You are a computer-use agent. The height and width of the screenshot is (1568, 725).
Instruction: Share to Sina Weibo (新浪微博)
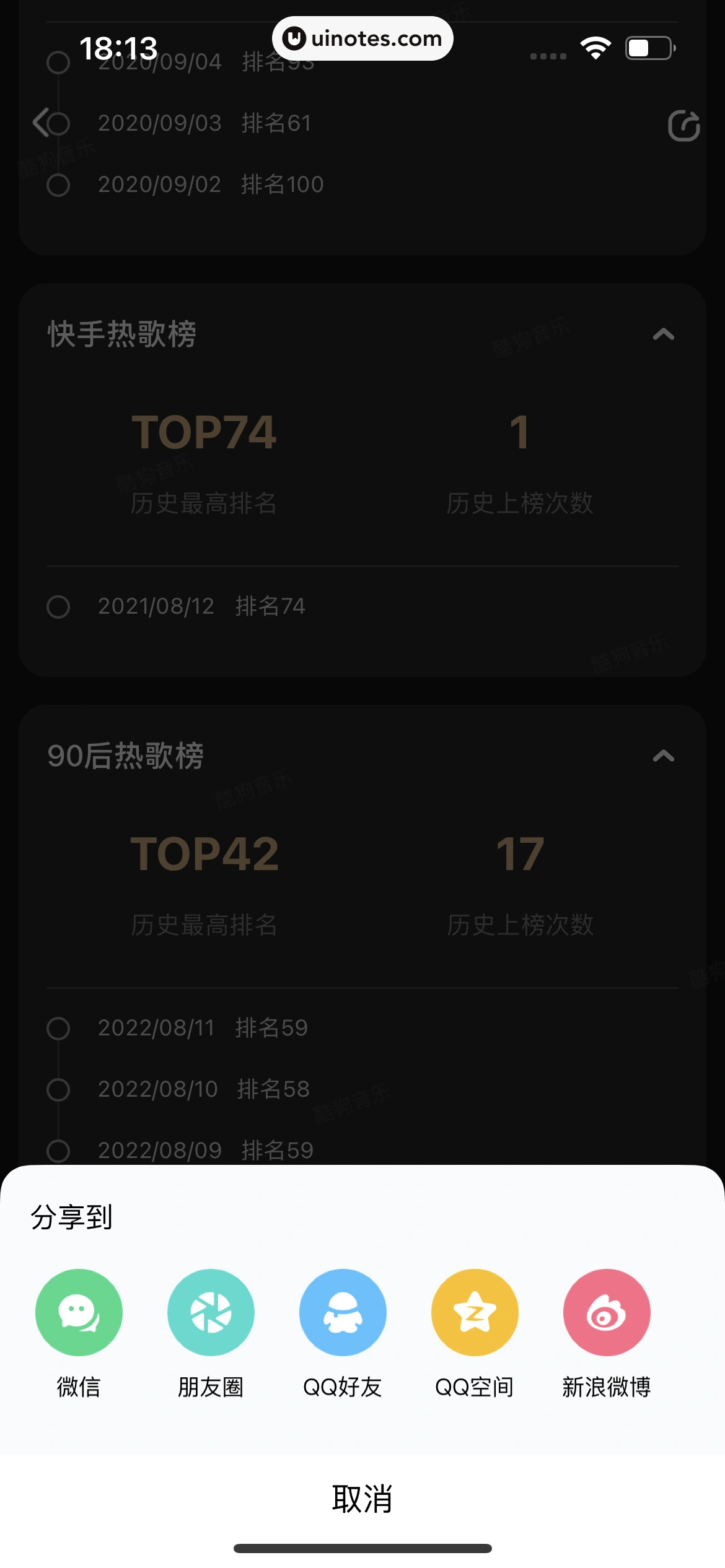(x=607, y=1312)
